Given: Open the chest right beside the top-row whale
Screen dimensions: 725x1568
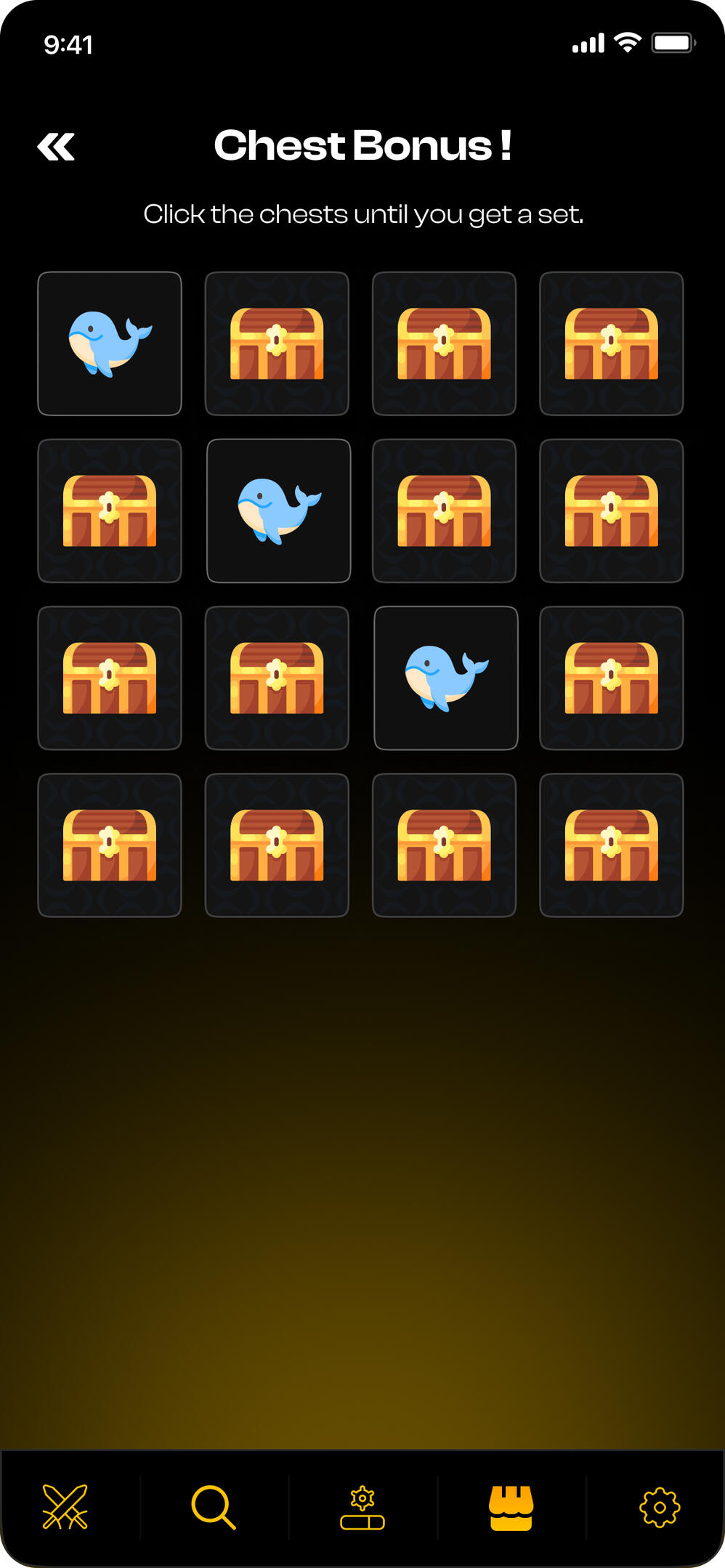Looking at the screenshot, I should pyautogui.click(x=277, y=344).
